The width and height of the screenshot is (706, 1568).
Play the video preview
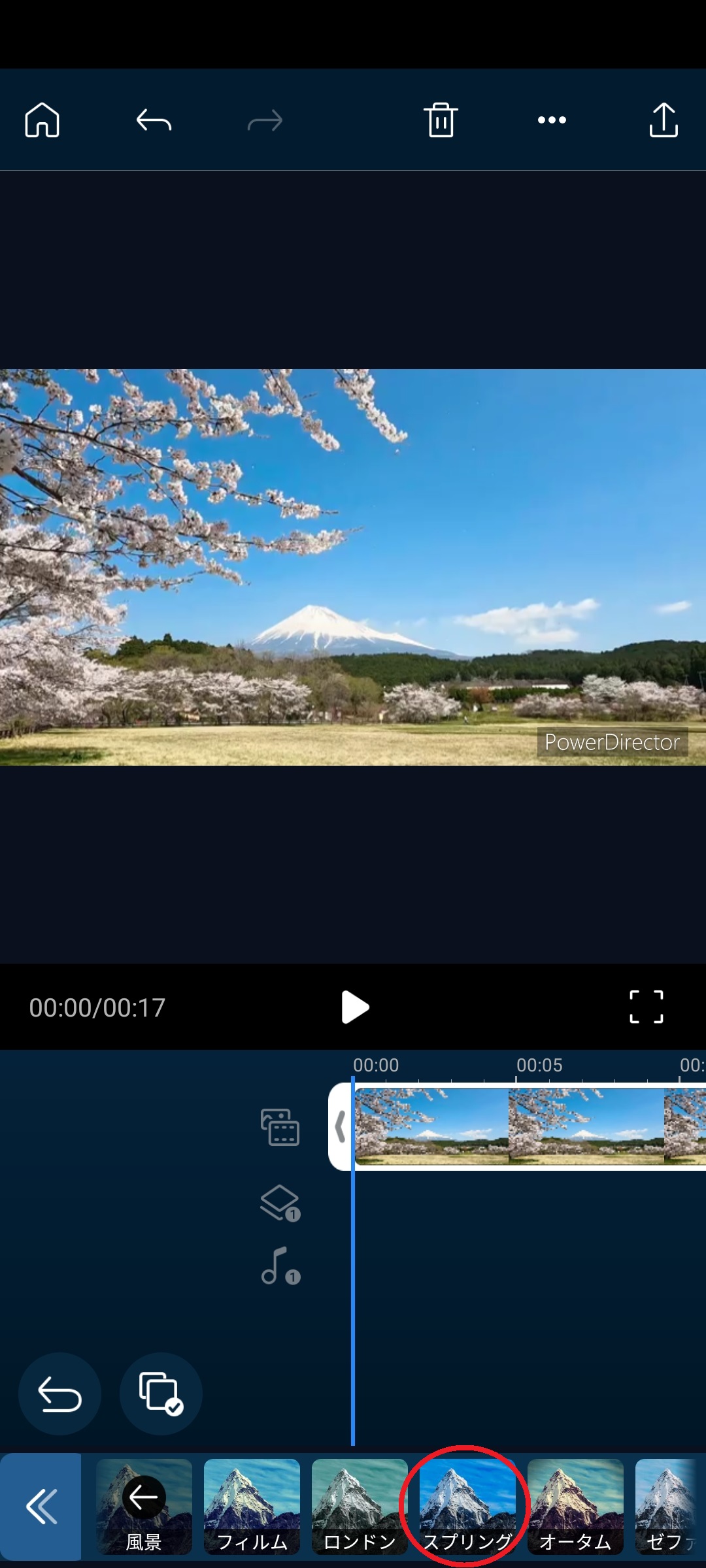[355, 1007]
